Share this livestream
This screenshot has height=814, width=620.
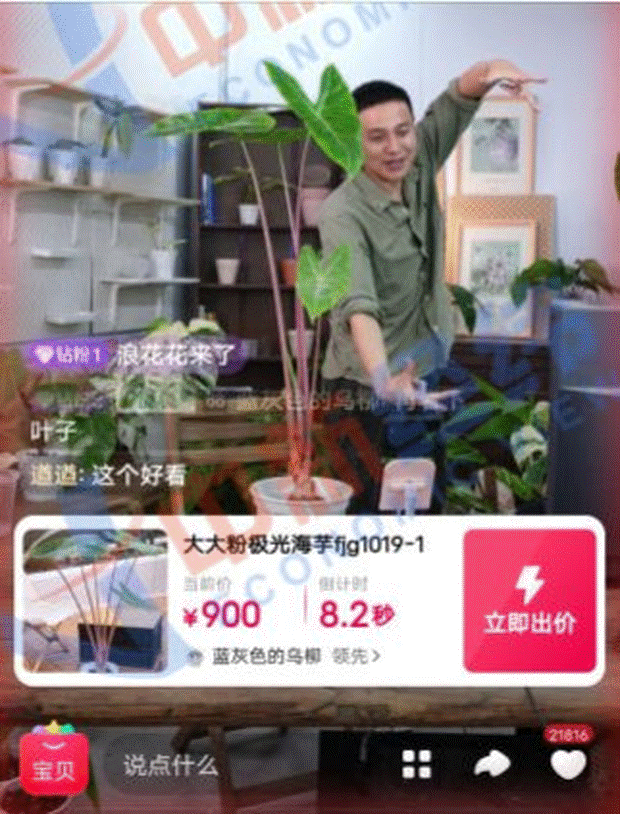pos(492,765)
